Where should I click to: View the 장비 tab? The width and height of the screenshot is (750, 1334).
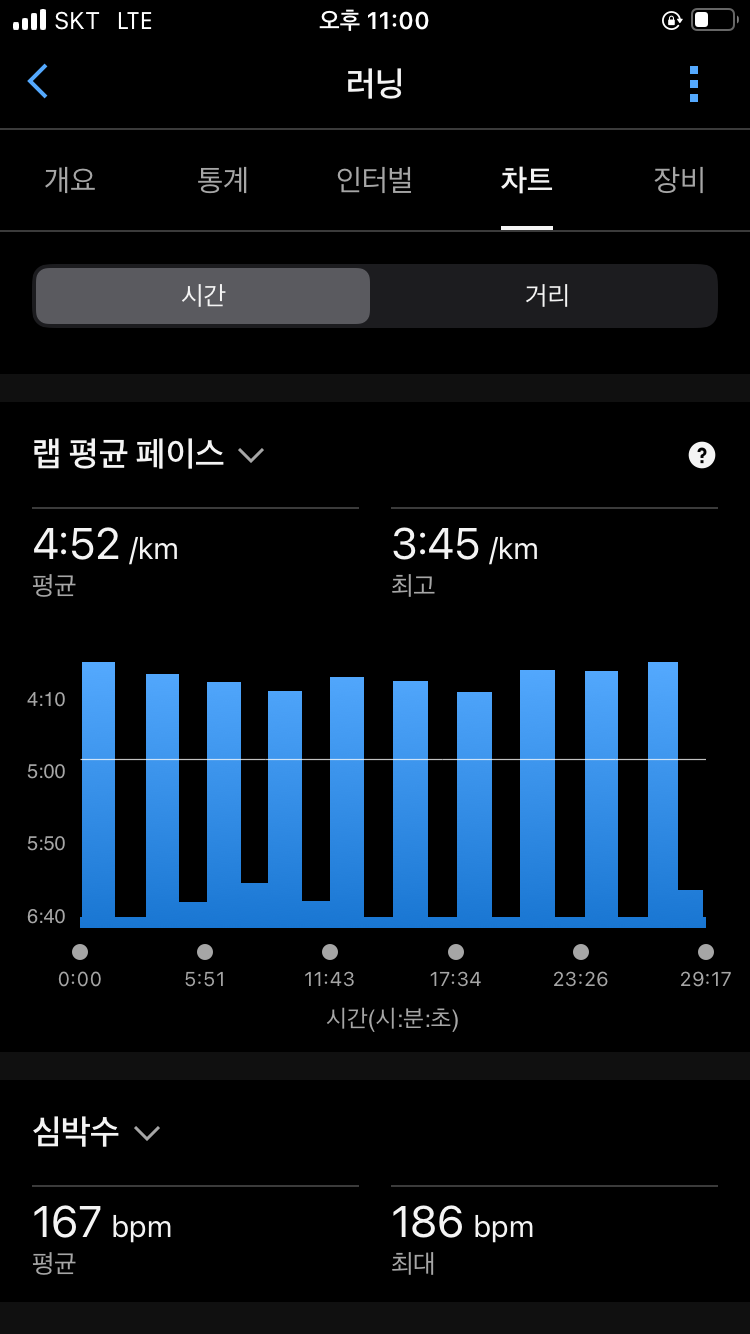coord(679,180)
